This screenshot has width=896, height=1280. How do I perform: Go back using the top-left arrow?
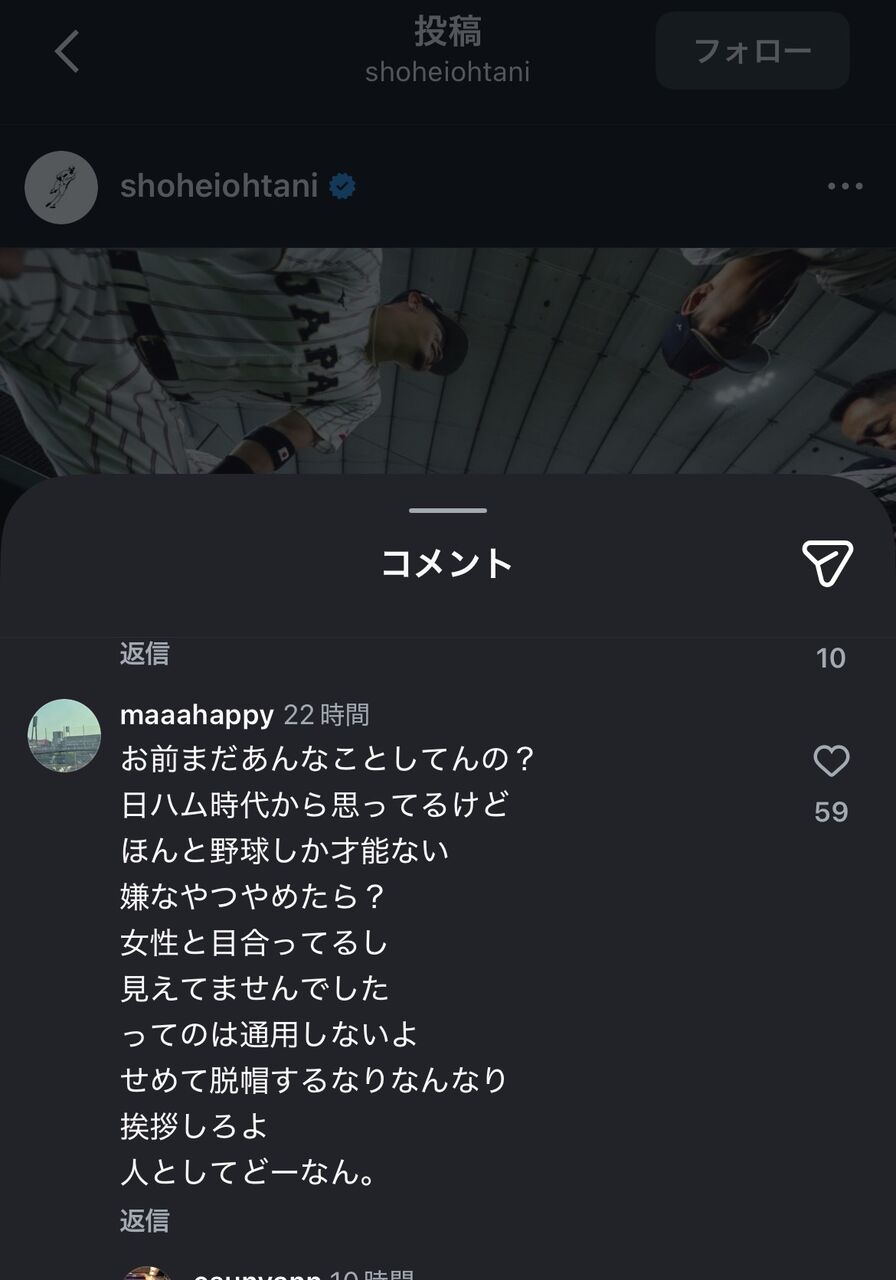67,51
